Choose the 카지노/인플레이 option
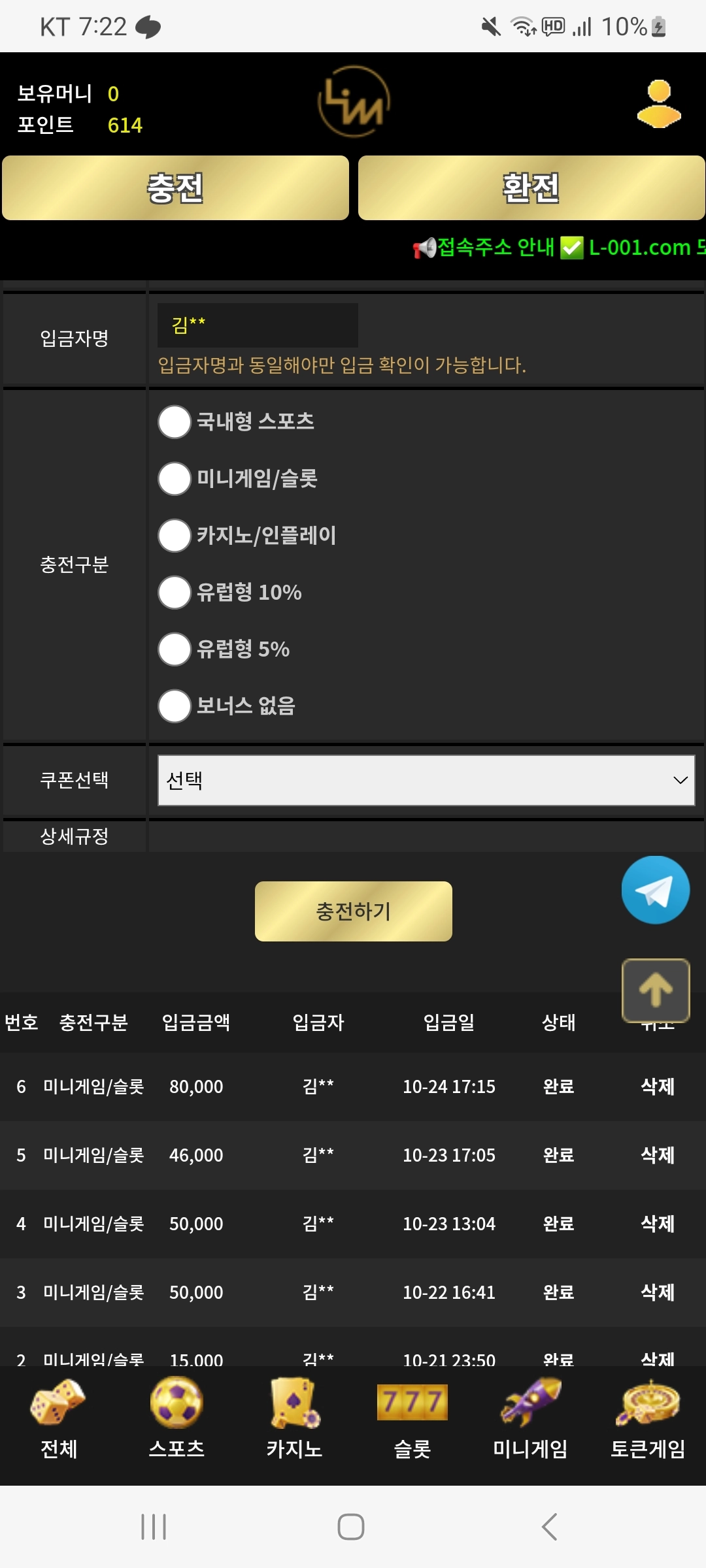Image resolution: width=706 pixels, height=1568 pixels. [175, 536]
